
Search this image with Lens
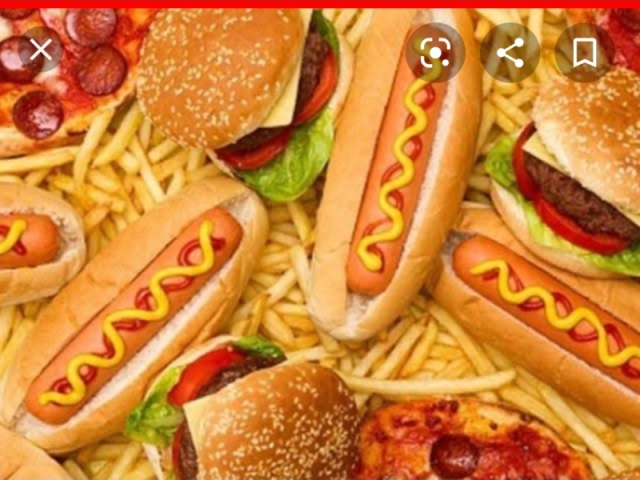coord(435,52)
